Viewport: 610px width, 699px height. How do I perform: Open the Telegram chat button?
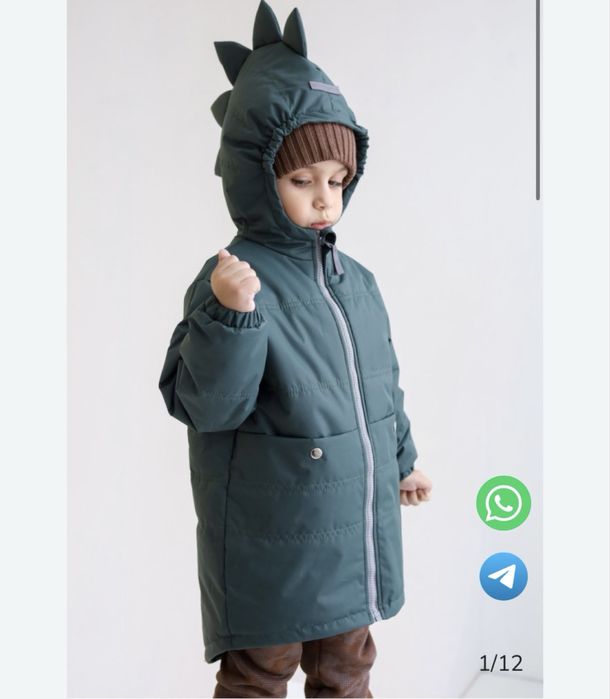coord(503,576)
